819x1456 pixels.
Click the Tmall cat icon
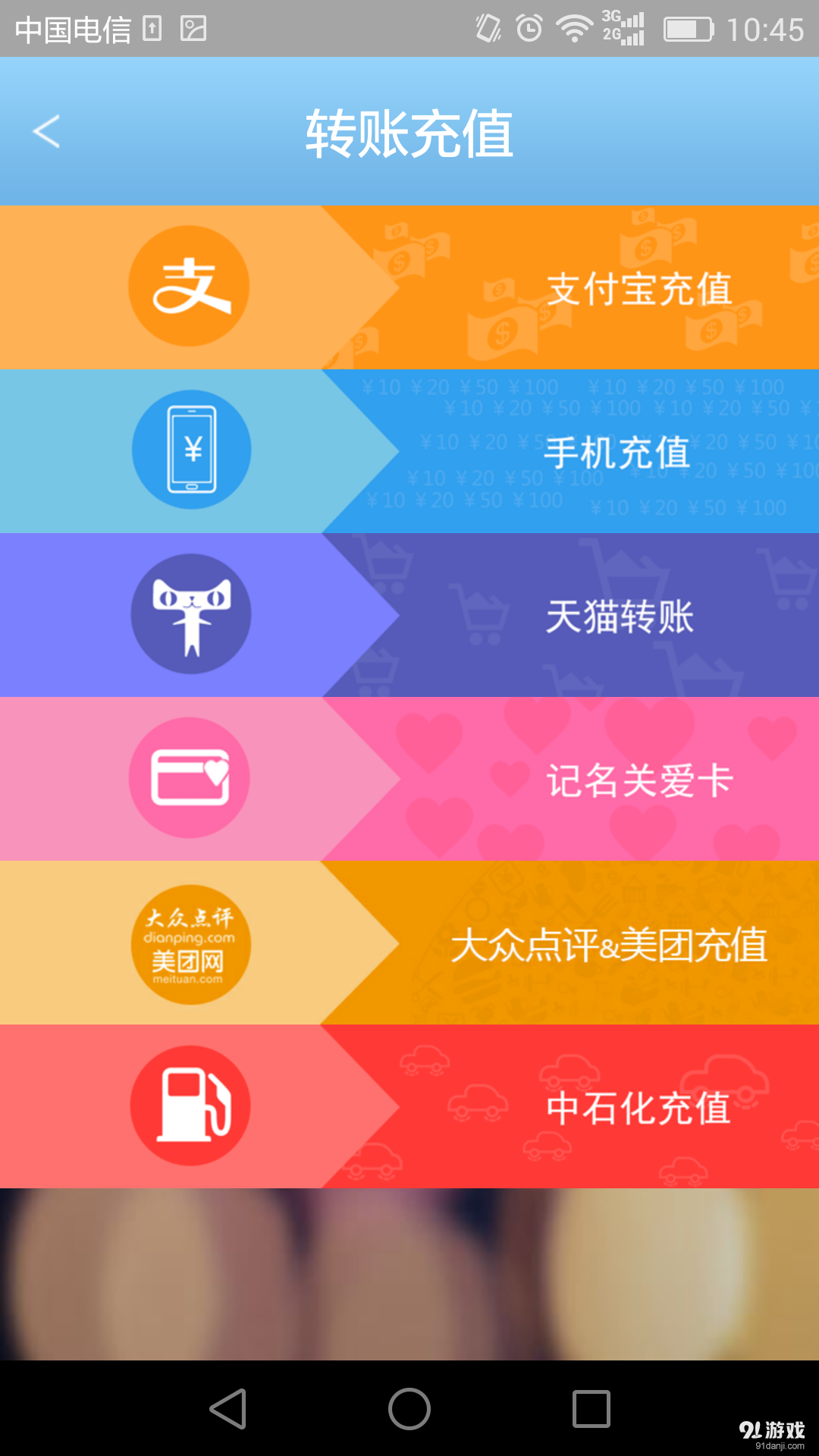(190, 614)
